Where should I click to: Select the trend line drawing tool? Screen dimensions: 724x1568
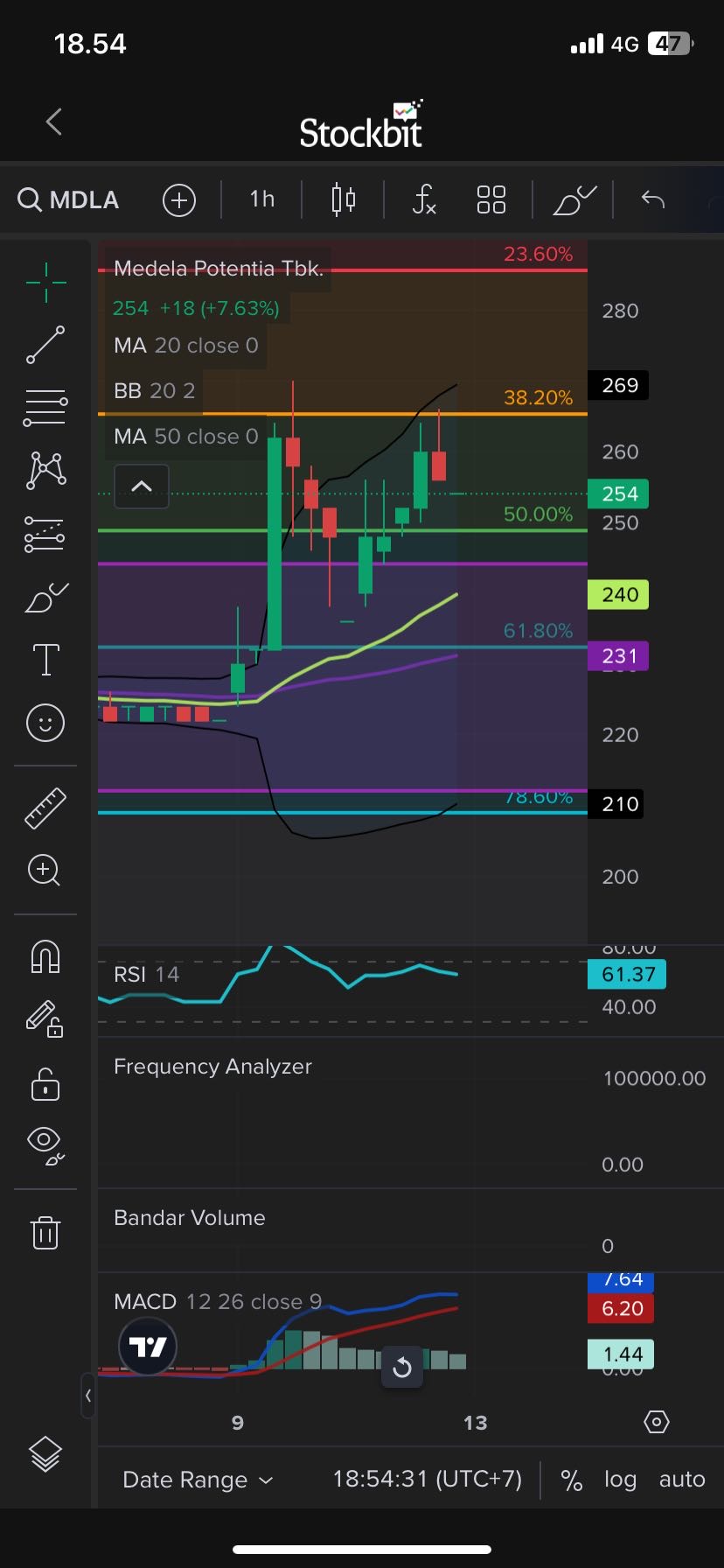pos(45,345)
